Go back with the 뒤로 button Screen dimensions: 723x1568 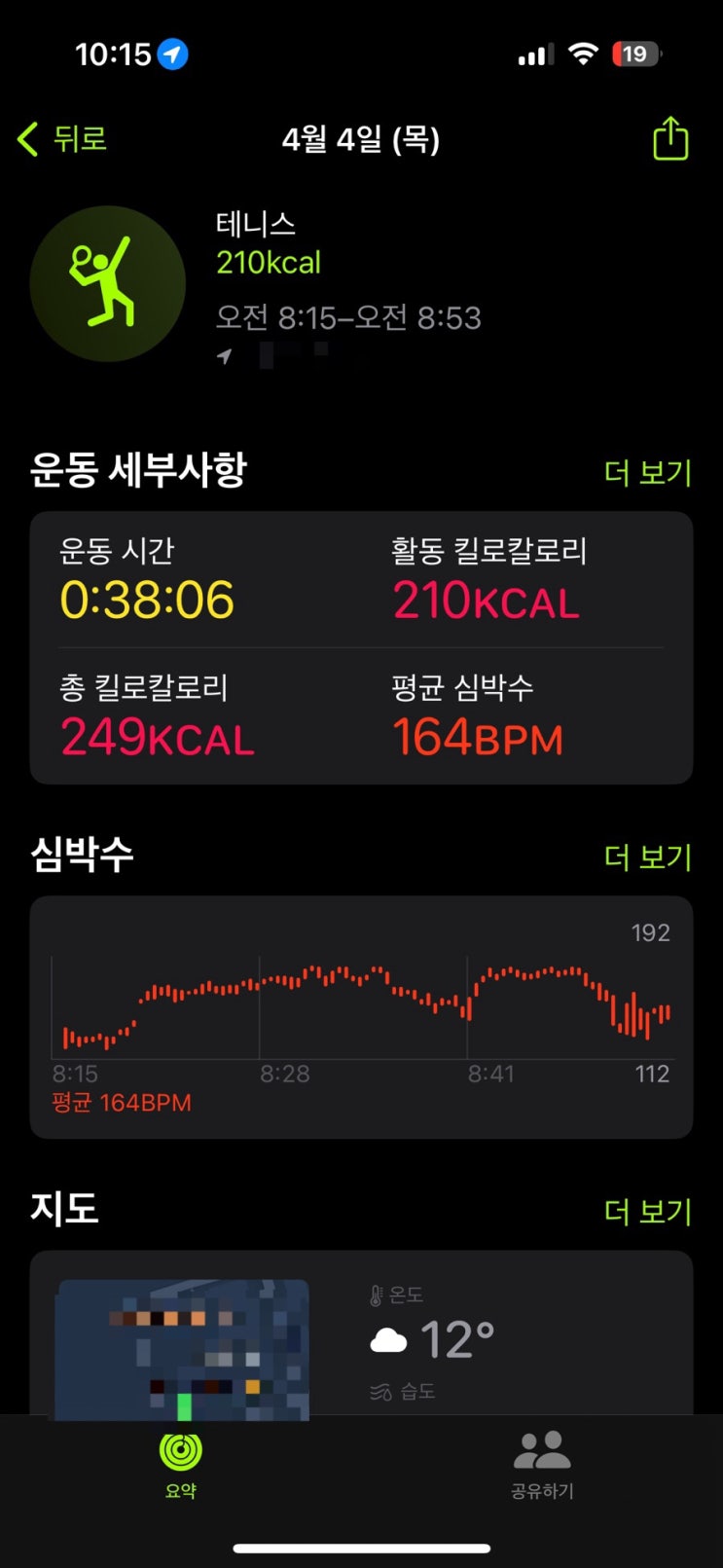click(62, 139)
